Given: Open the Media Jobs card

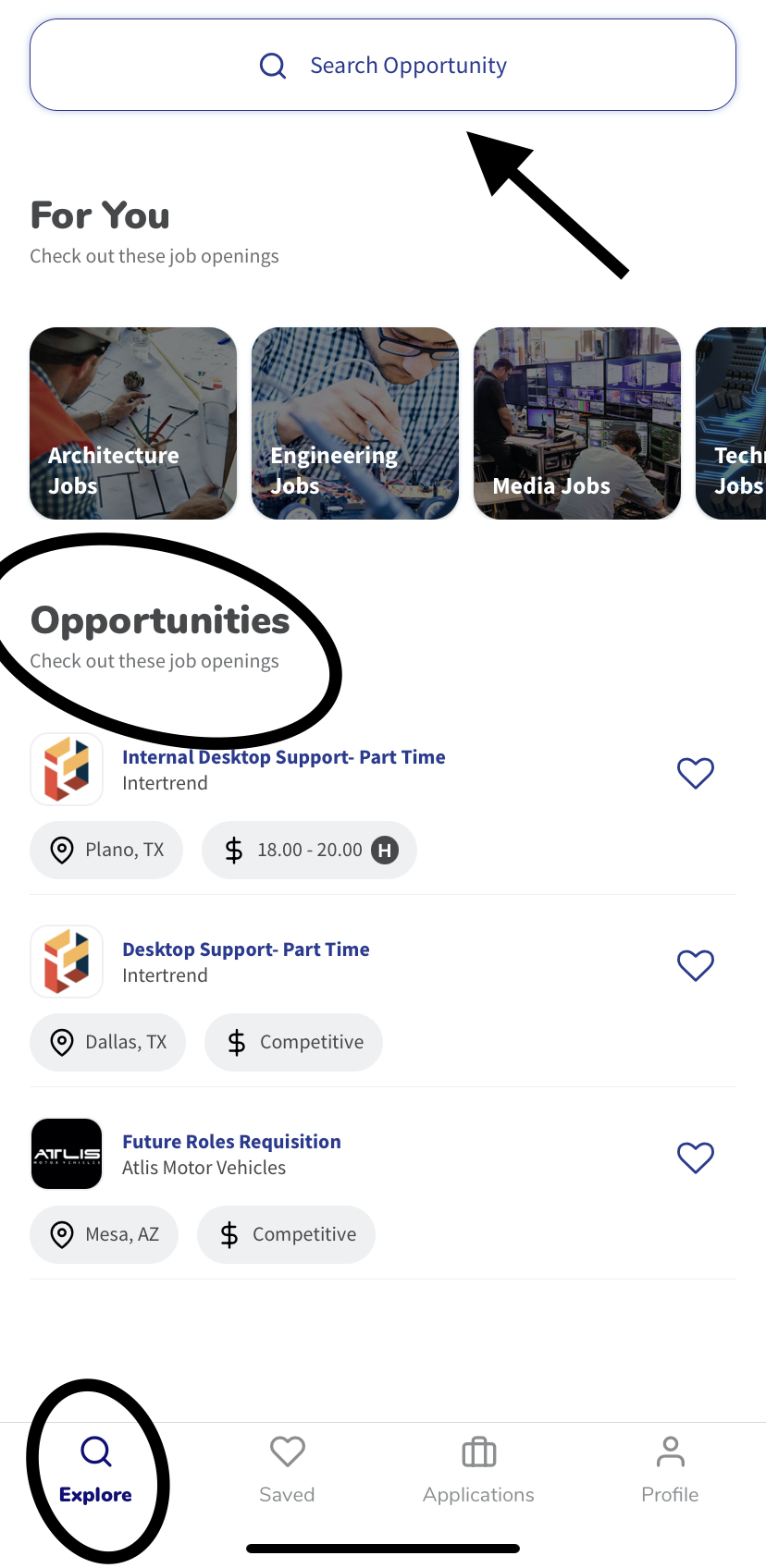Looking at the screenshot, I should tap(577, 423).
